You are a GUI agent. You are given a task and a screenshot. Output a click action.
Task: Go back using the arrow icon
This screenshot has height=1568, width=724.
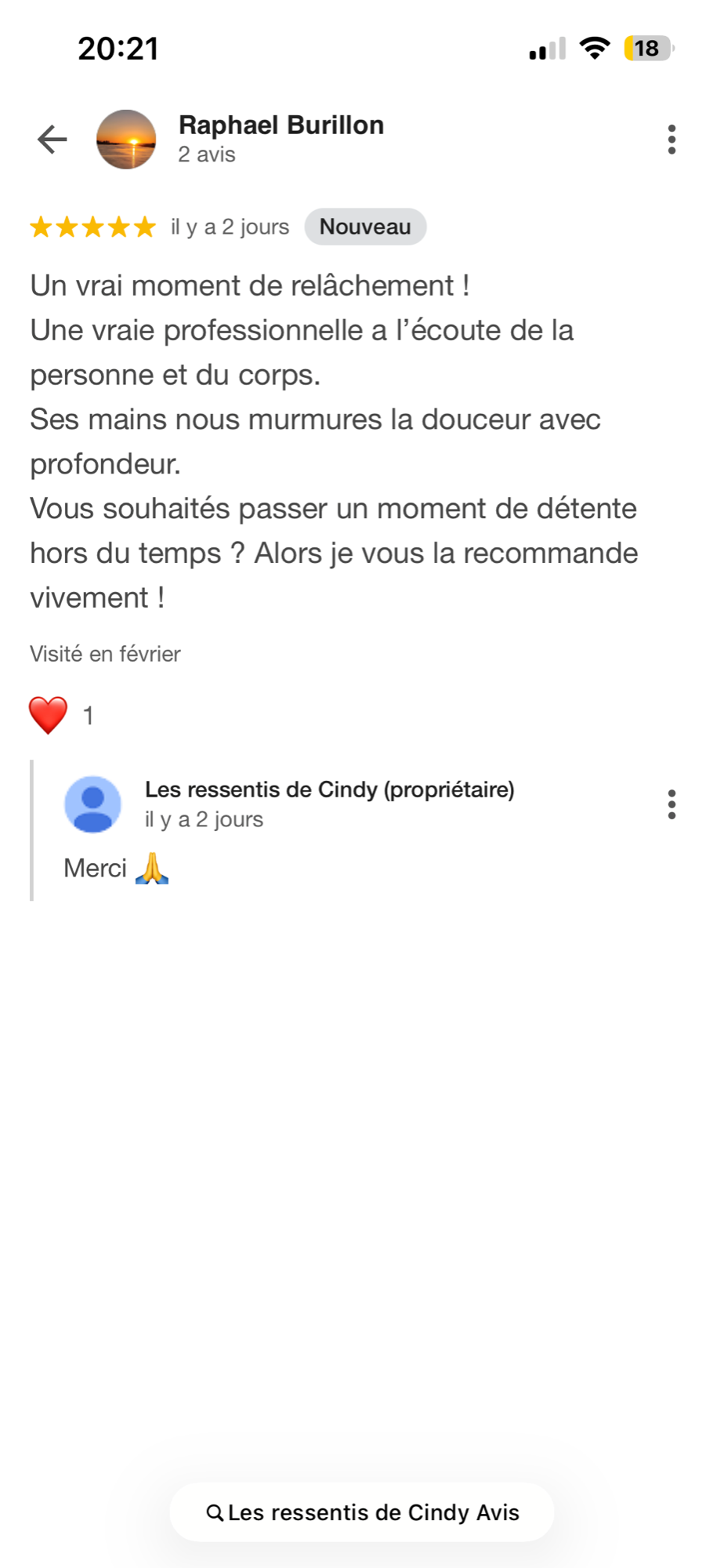(x=52, y=140)
